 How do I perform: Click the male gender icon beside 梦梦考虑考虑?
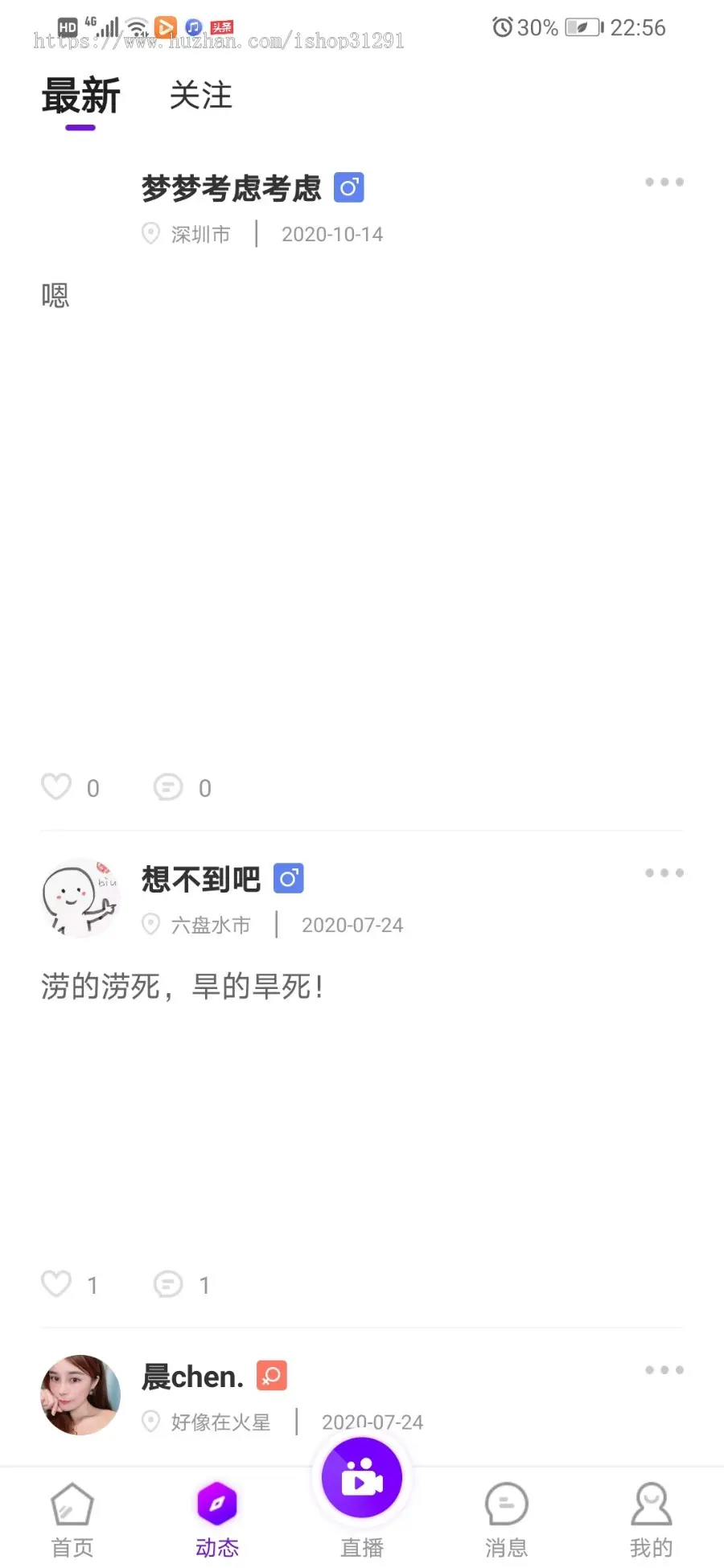[x=349, y=187]
